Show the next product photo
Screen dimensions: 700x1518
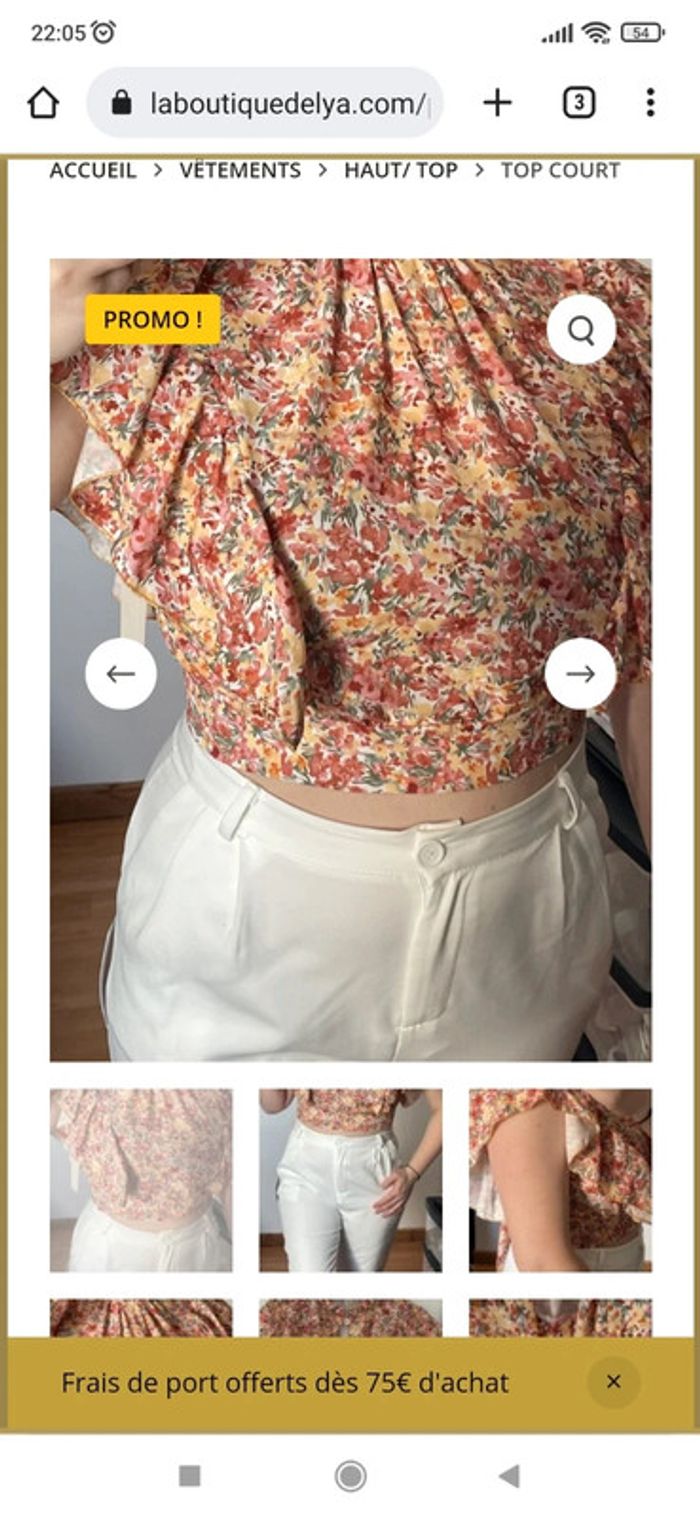580,674
